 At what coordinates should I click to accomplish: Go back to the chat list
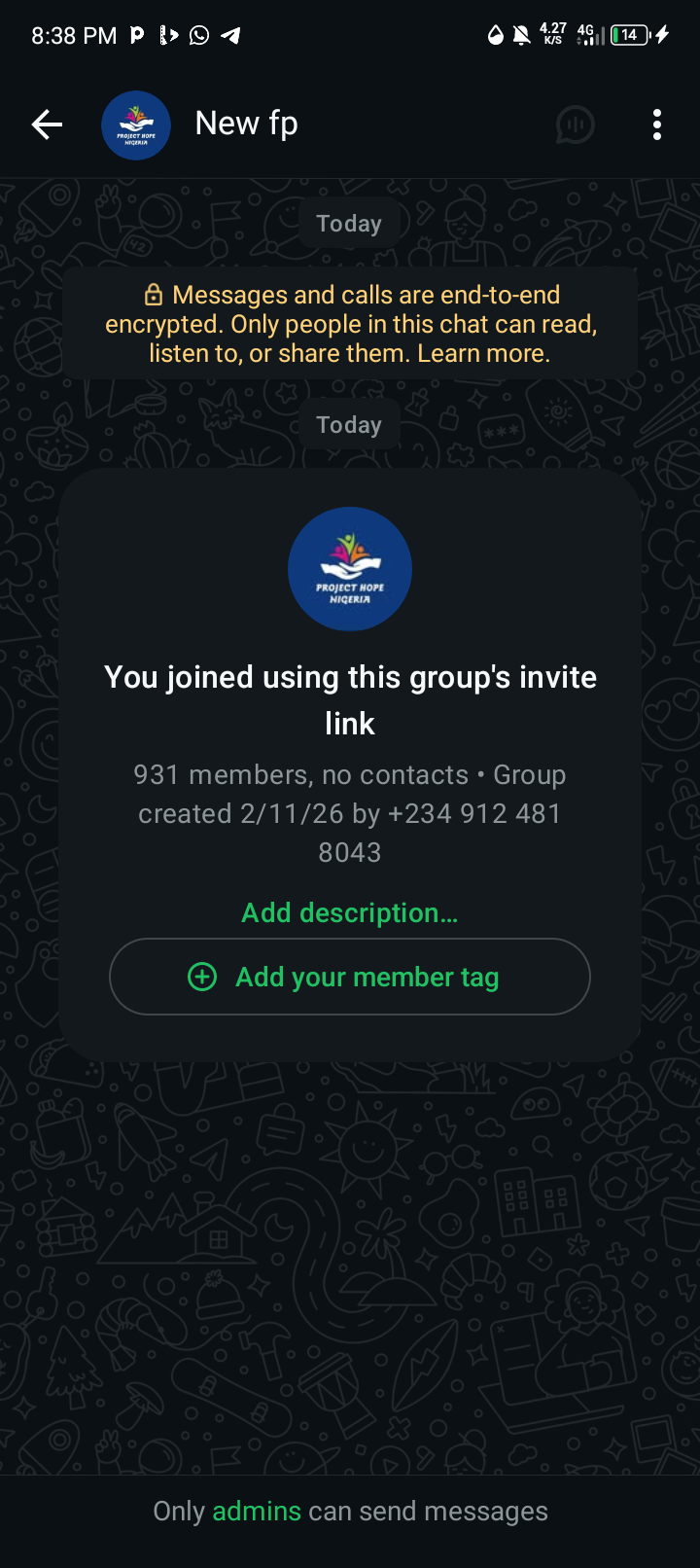[47, 125]
